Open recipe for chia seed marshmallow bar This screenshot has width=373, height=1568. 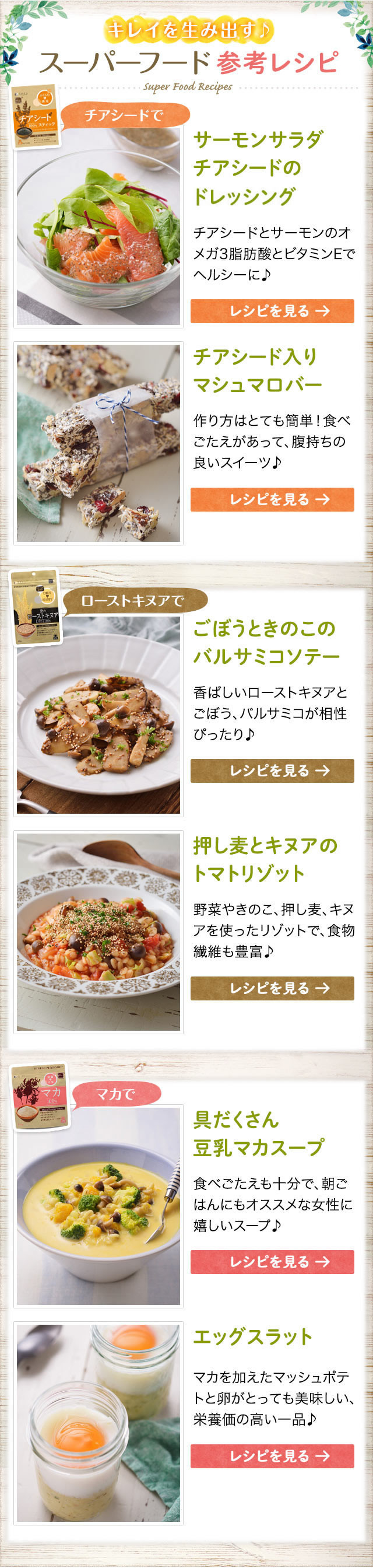point(272,499)
